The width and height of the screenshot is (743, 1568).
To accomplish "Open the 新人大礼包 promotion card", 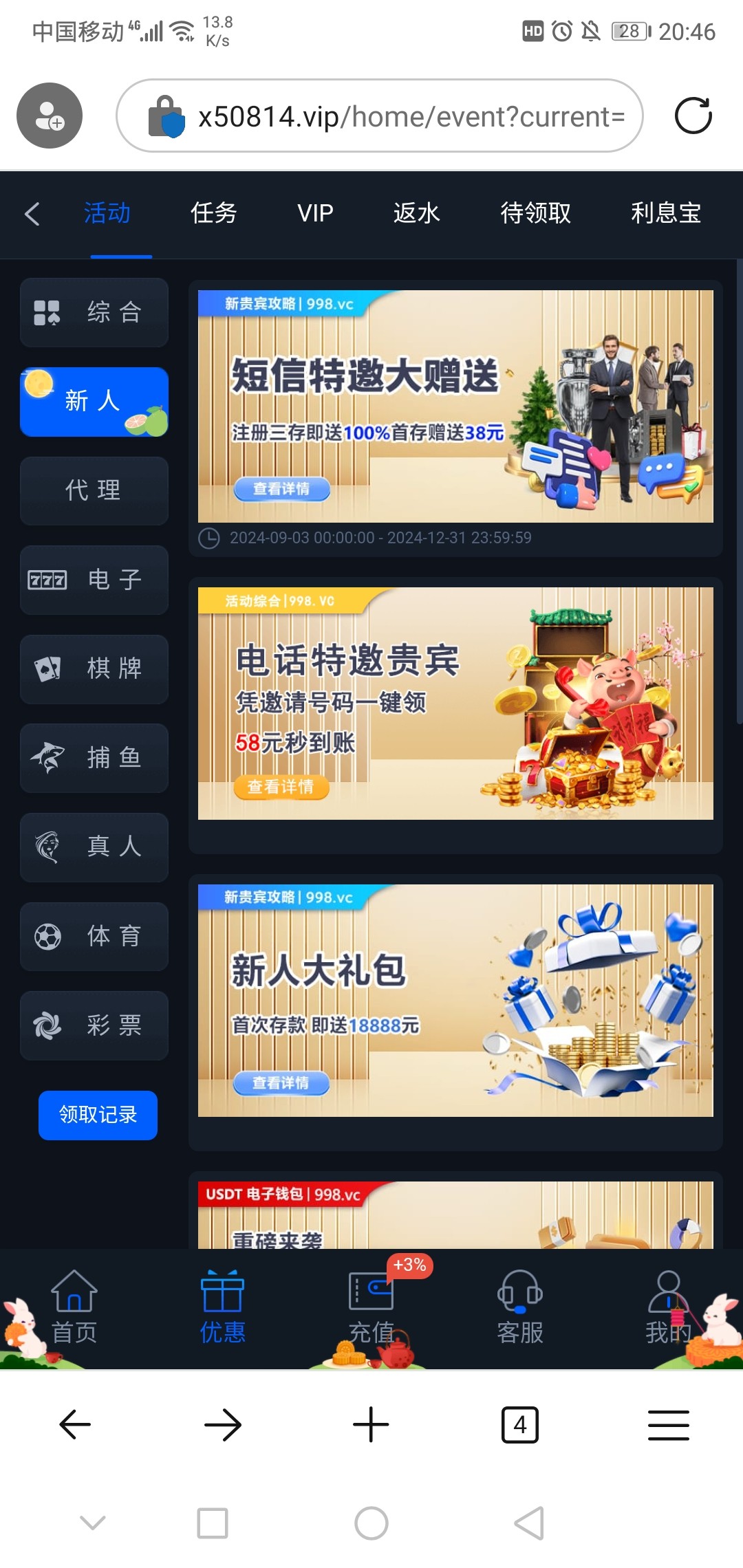I will (x=455, y=1000).
